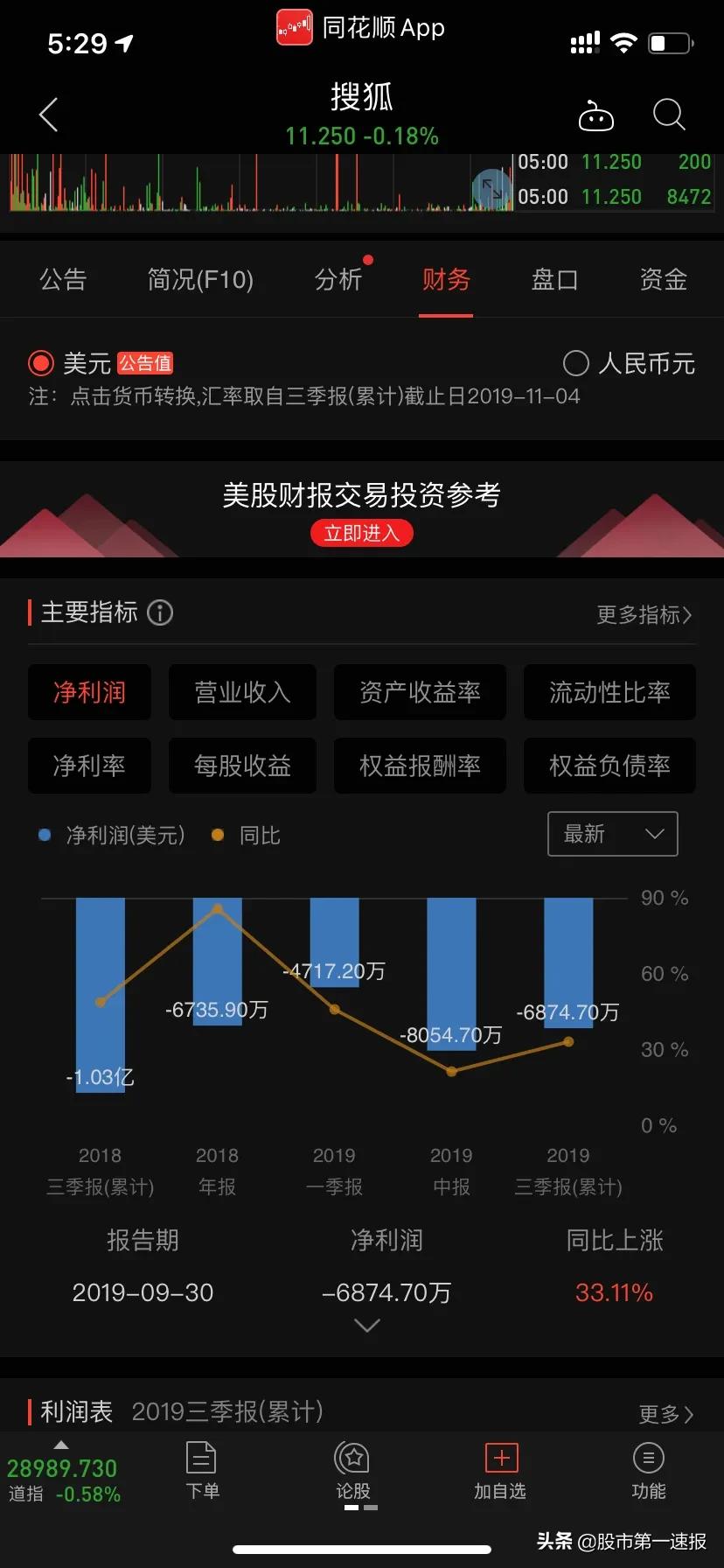This screenshot has height=1568, width=724.
Task: Switch to the 资金 tab
Action: 663,280
